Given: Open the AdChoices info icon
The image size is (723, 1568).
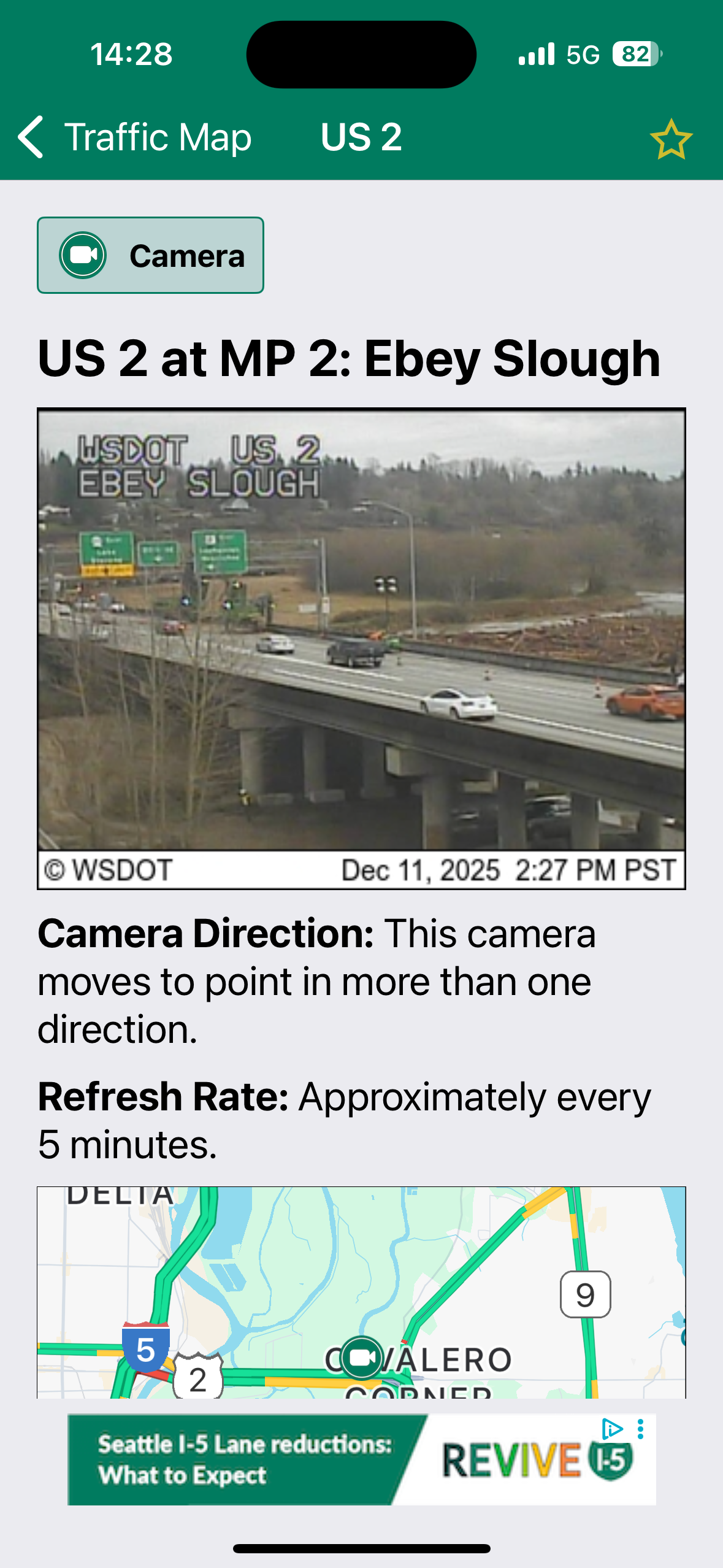Looking at the screenshot, I should [x=612, y=1429].
